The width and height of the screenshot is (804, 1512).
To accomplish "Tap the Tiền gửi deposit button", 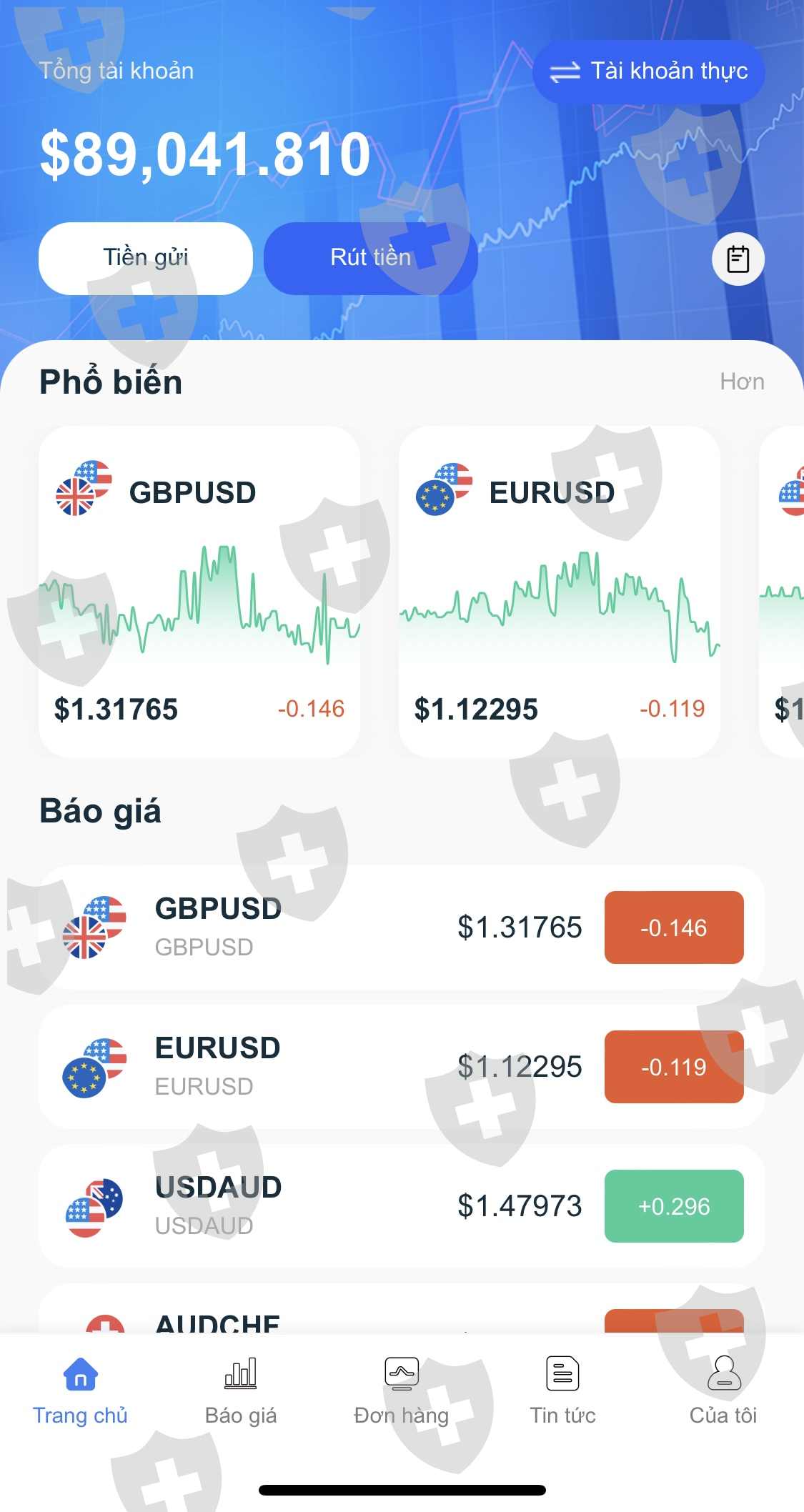I will [x=146, y=258].
